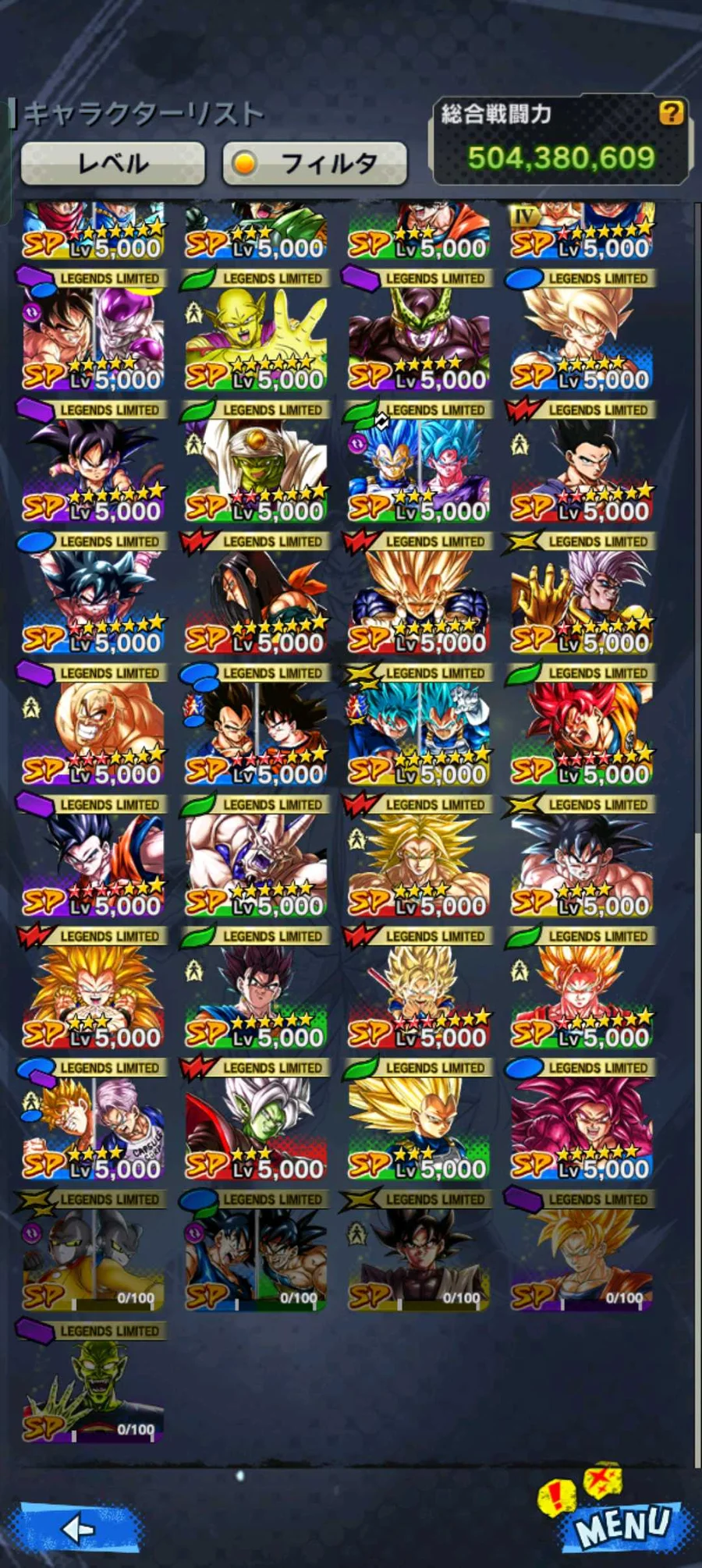Tap the レベル sort button
702x1568 pixels.
click(112, 163)
